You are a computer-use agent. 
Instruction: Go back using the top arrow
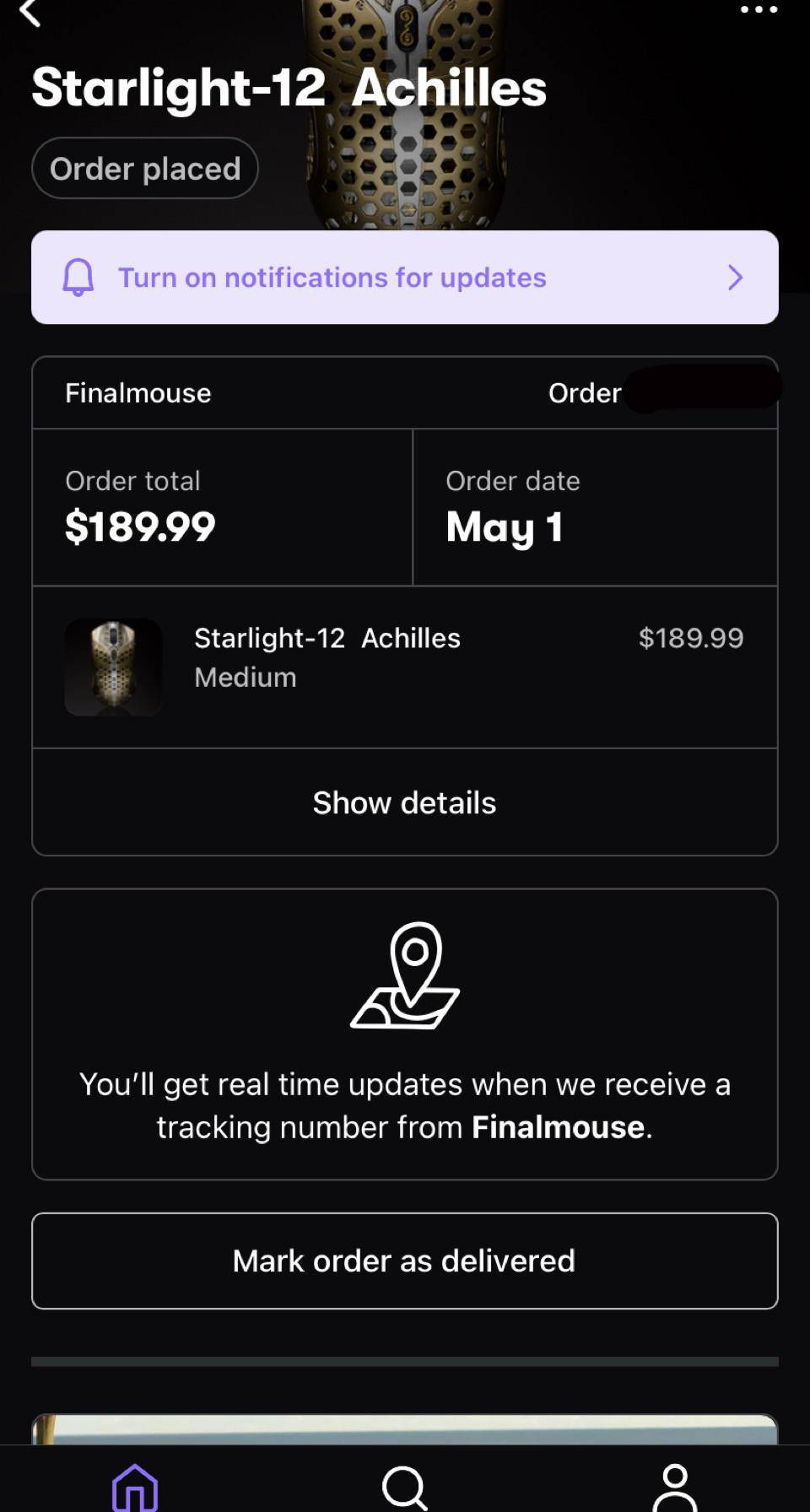(30, 13)
